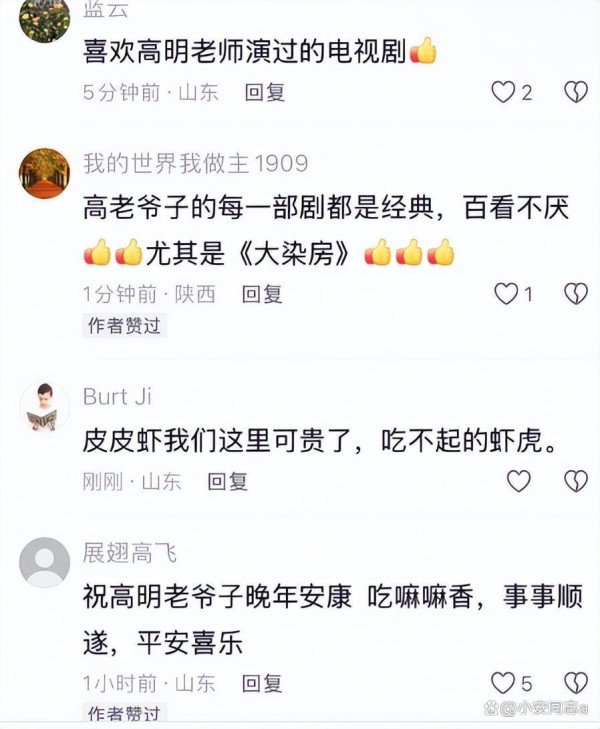Reply to 展翅高飞's comment
The height and width of the screenshot is (729, 600).
(262, 684)
